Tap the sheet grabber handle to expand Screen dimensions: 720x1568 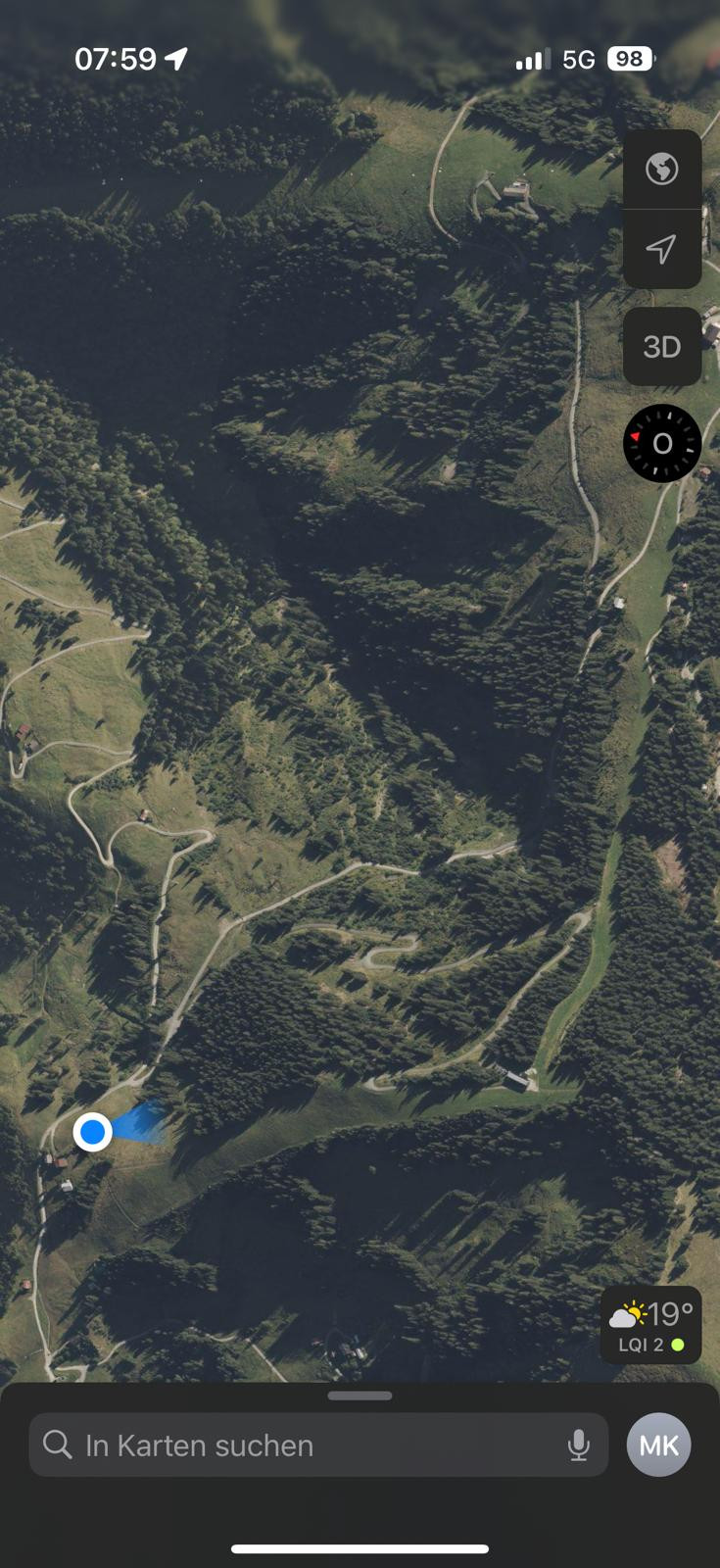[x=360, y=1396]
